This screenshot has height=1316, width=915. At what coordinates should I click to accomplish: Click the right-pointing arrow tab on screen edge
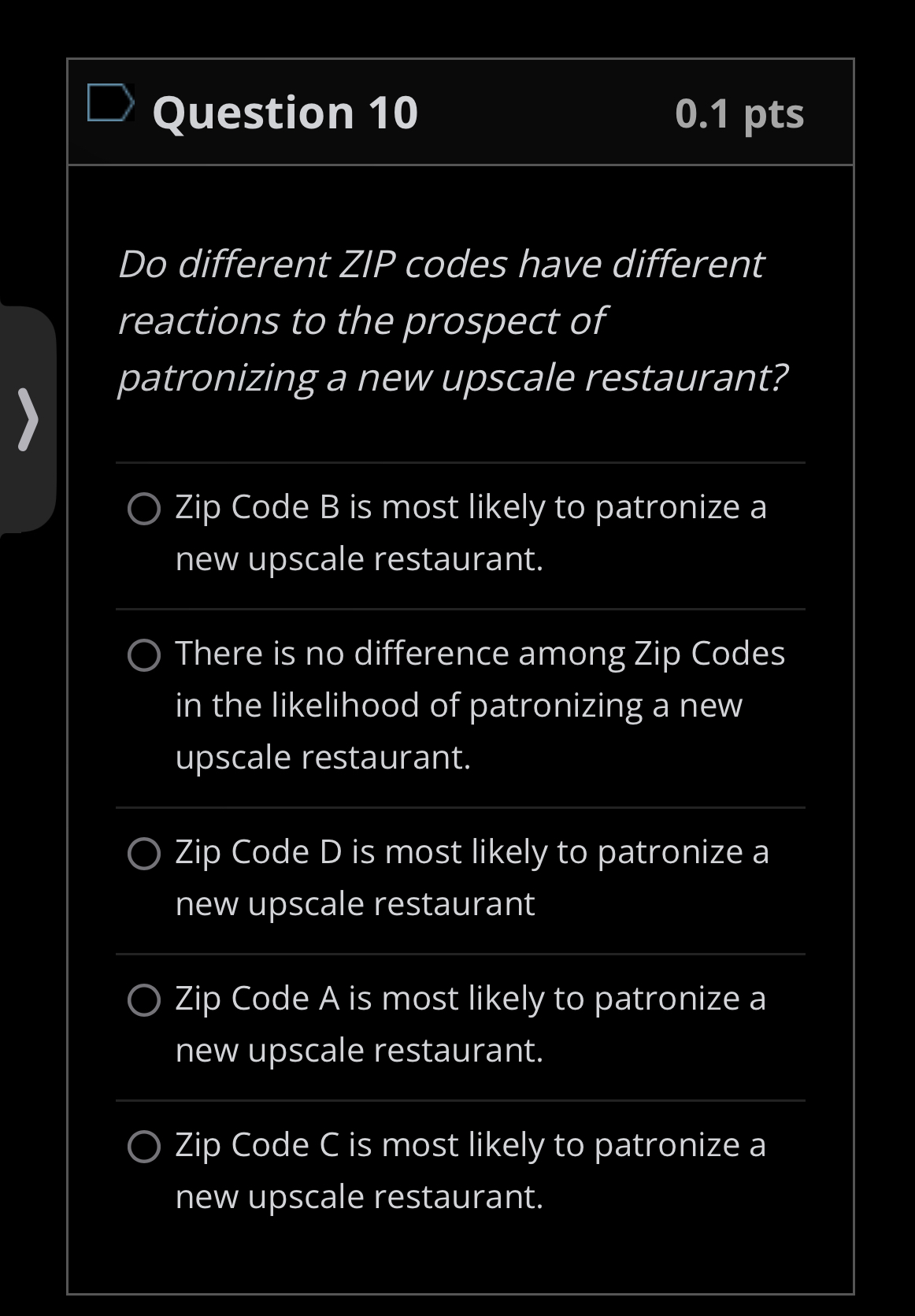tap(27, 420)
